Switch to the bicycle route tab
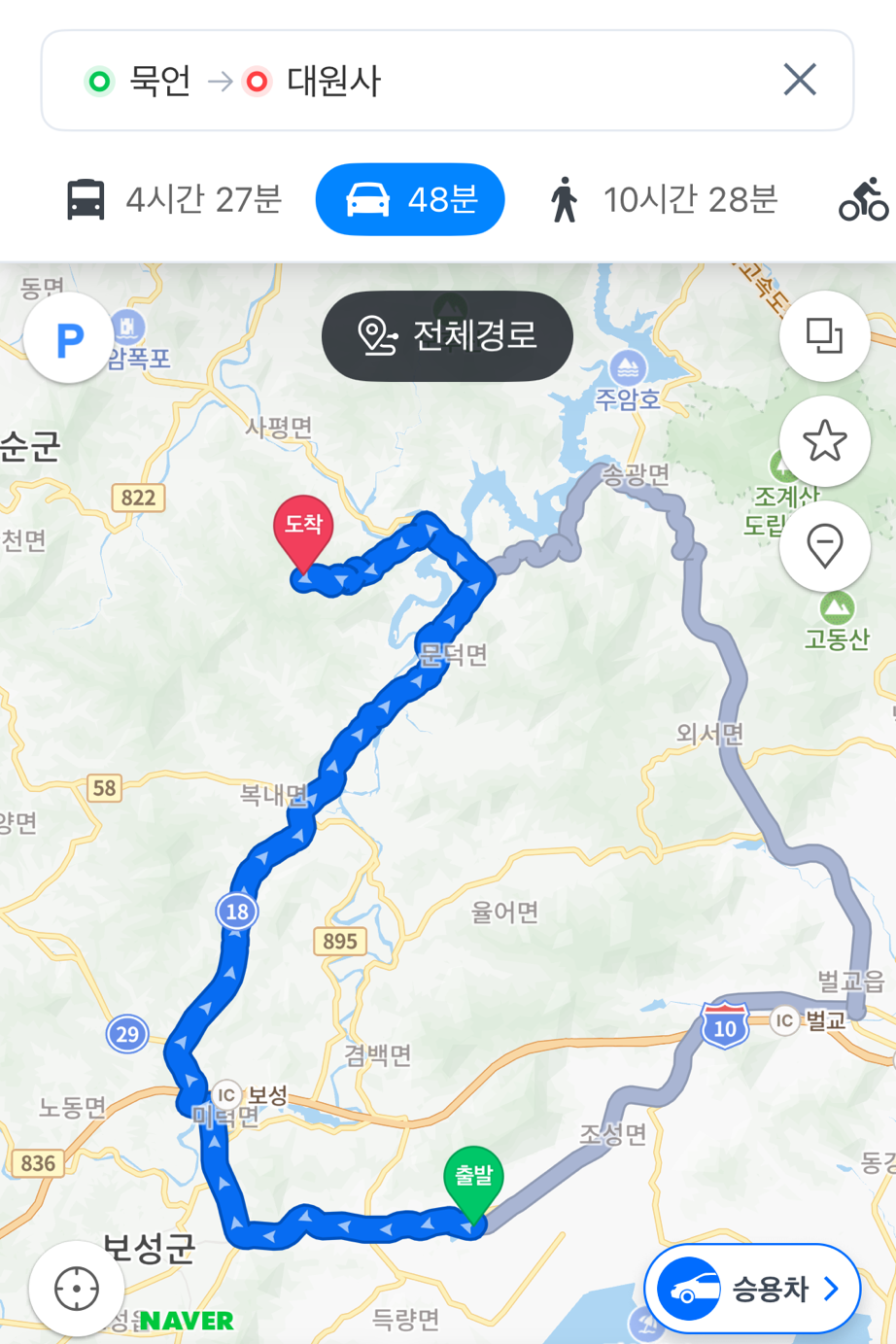This screenshot has height=1344, width=896. (864, 200)
